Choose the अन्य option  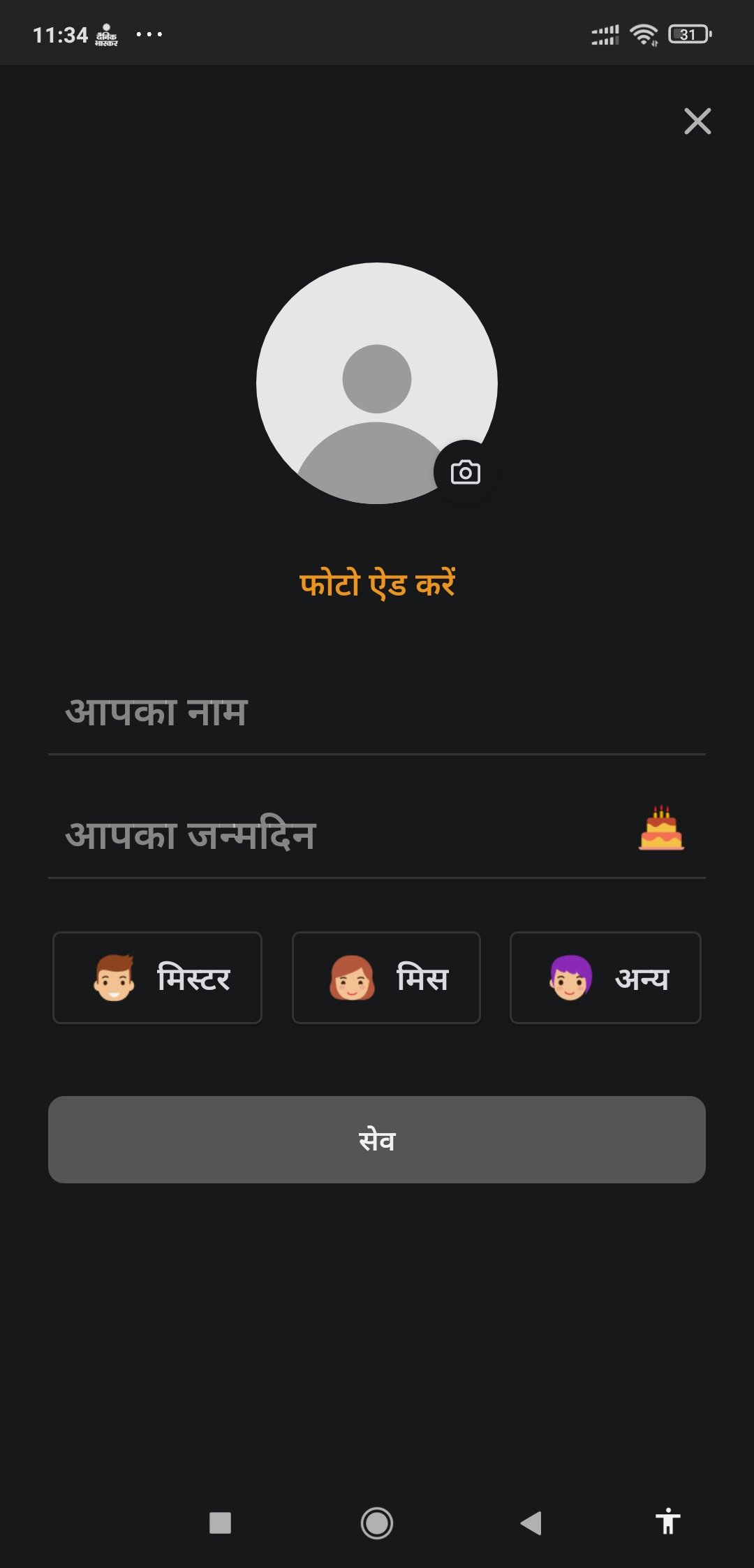(605, 977)
